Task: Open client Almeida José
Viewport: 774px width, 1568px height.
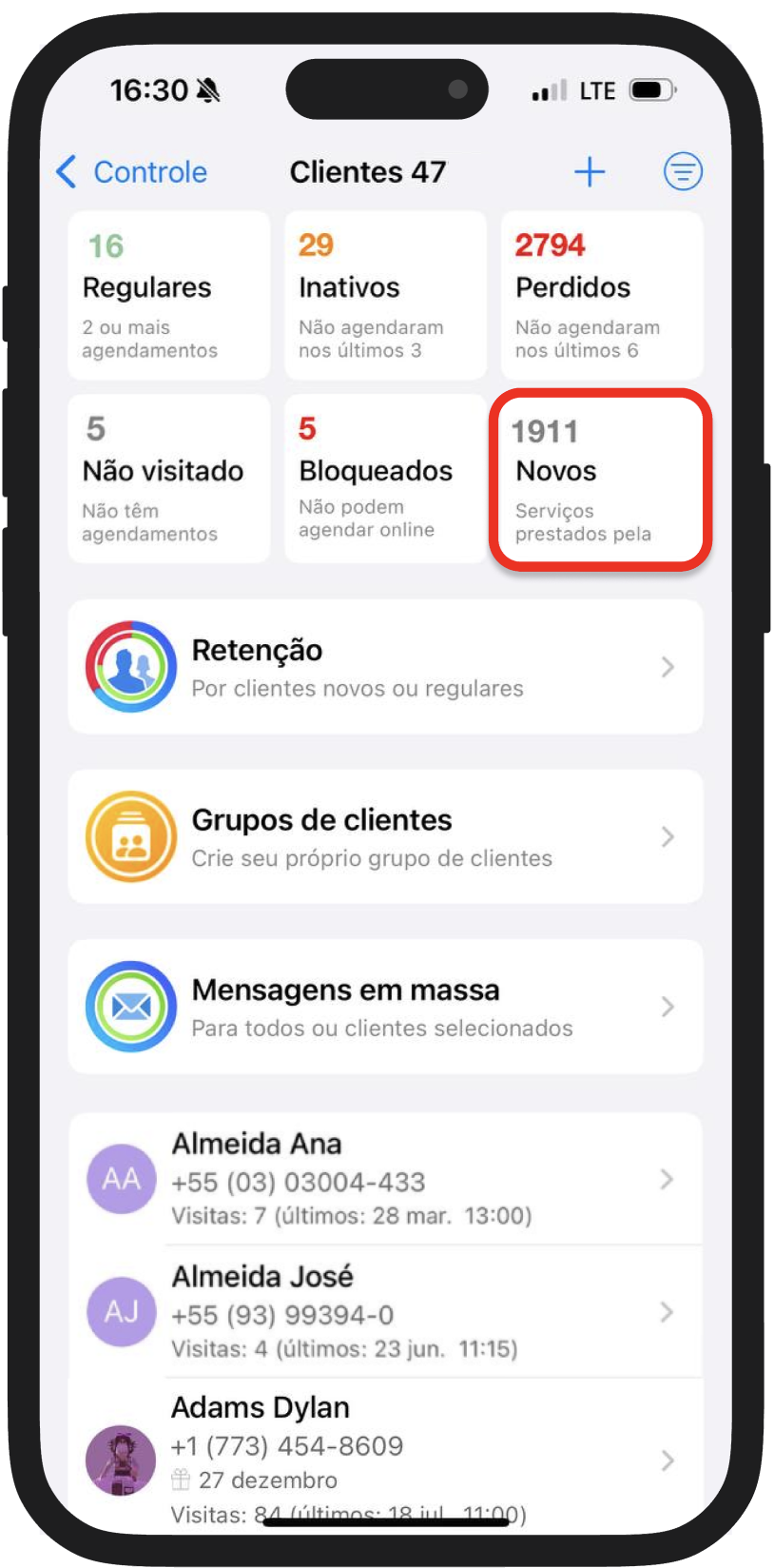Action: pos(385,1312)
